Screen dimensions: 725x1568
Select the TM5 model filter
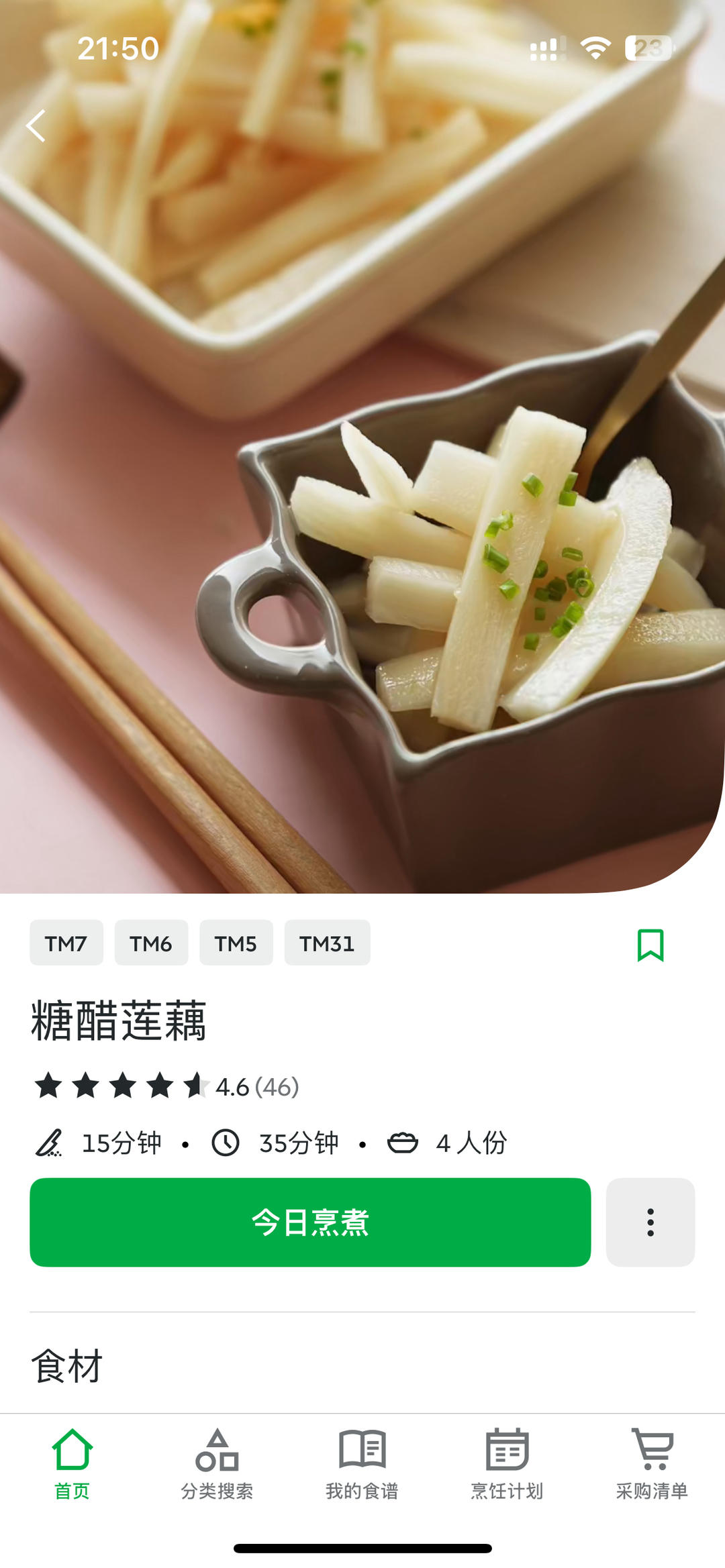tap(236, 943)
